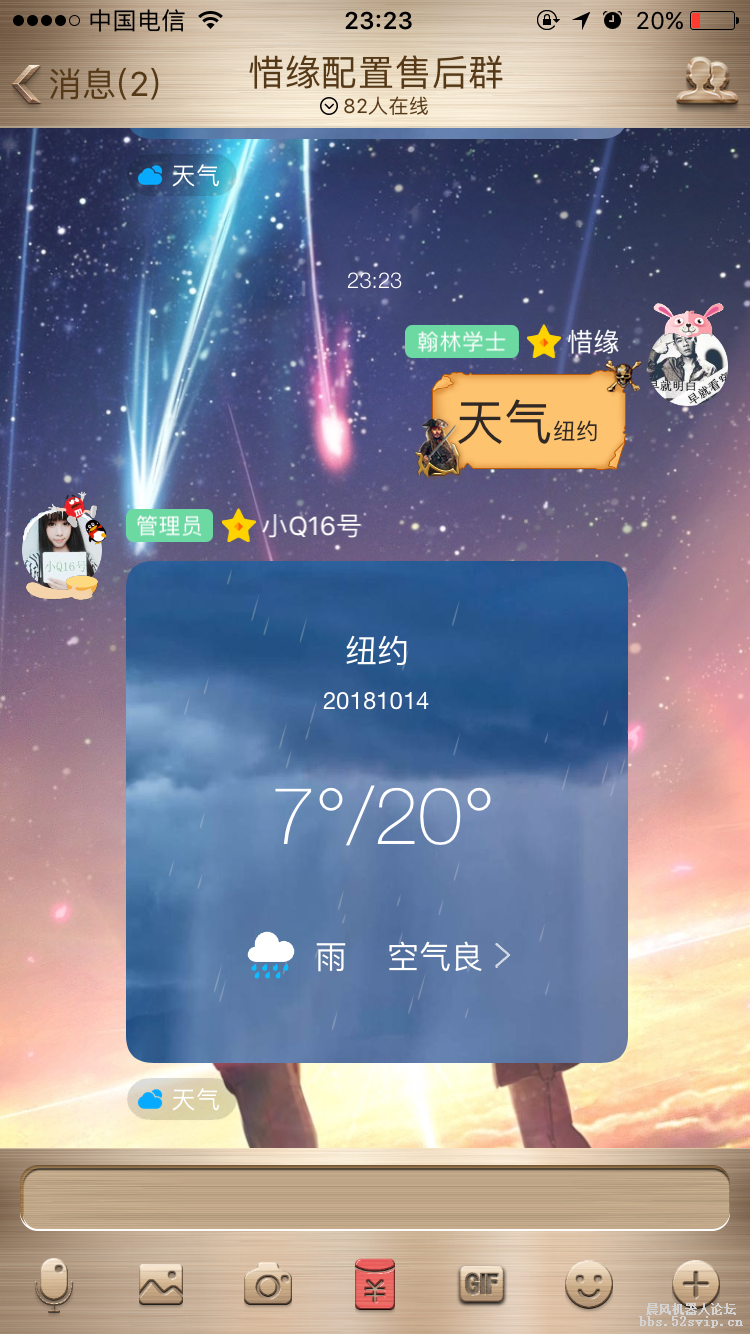The image size is (750, 1334).
Task: Focus the message input field
Action: point(375,1198)
